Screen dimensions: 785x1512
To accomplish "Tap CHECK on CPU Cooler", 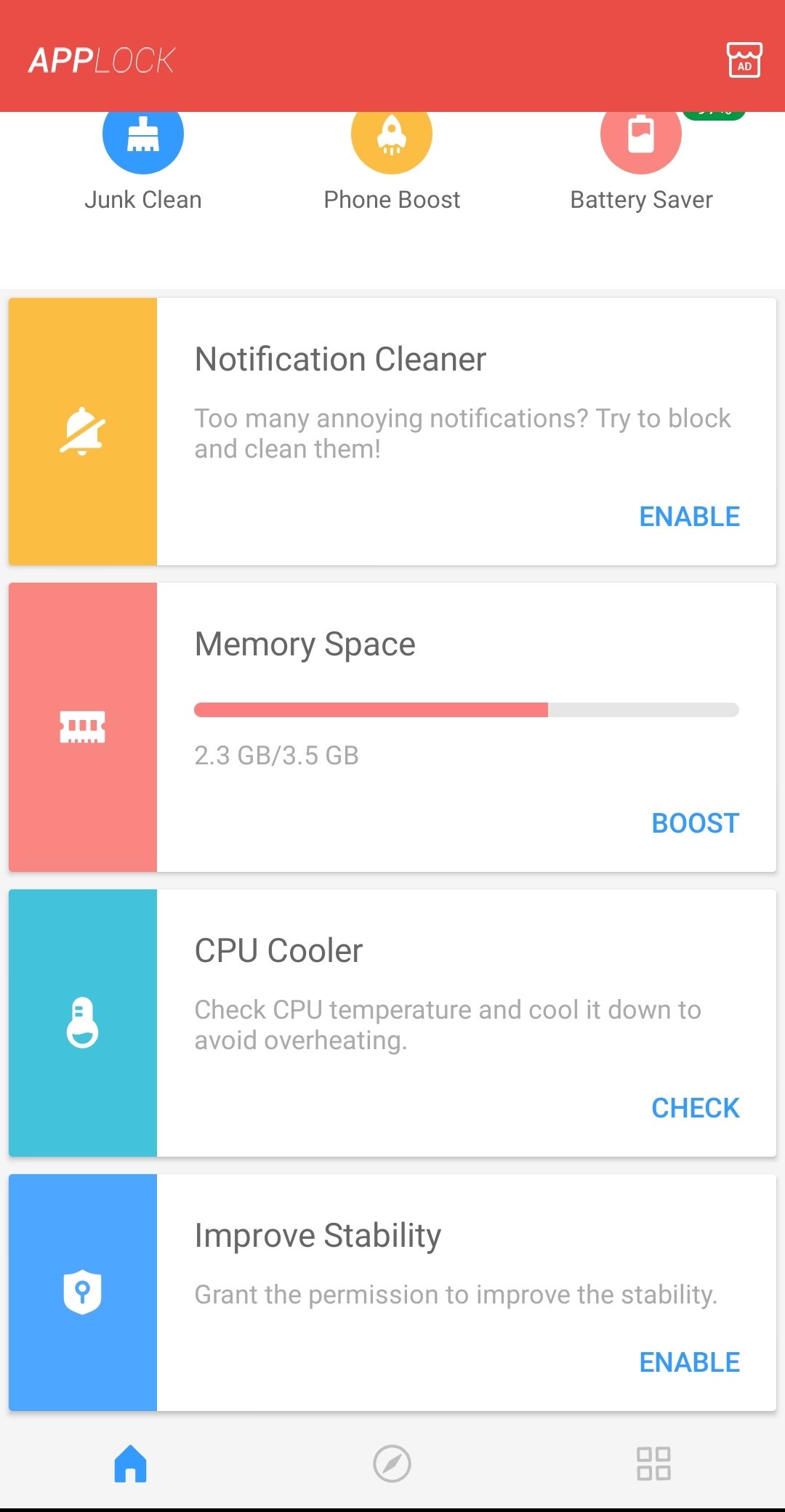I will tap(695, 1108).
